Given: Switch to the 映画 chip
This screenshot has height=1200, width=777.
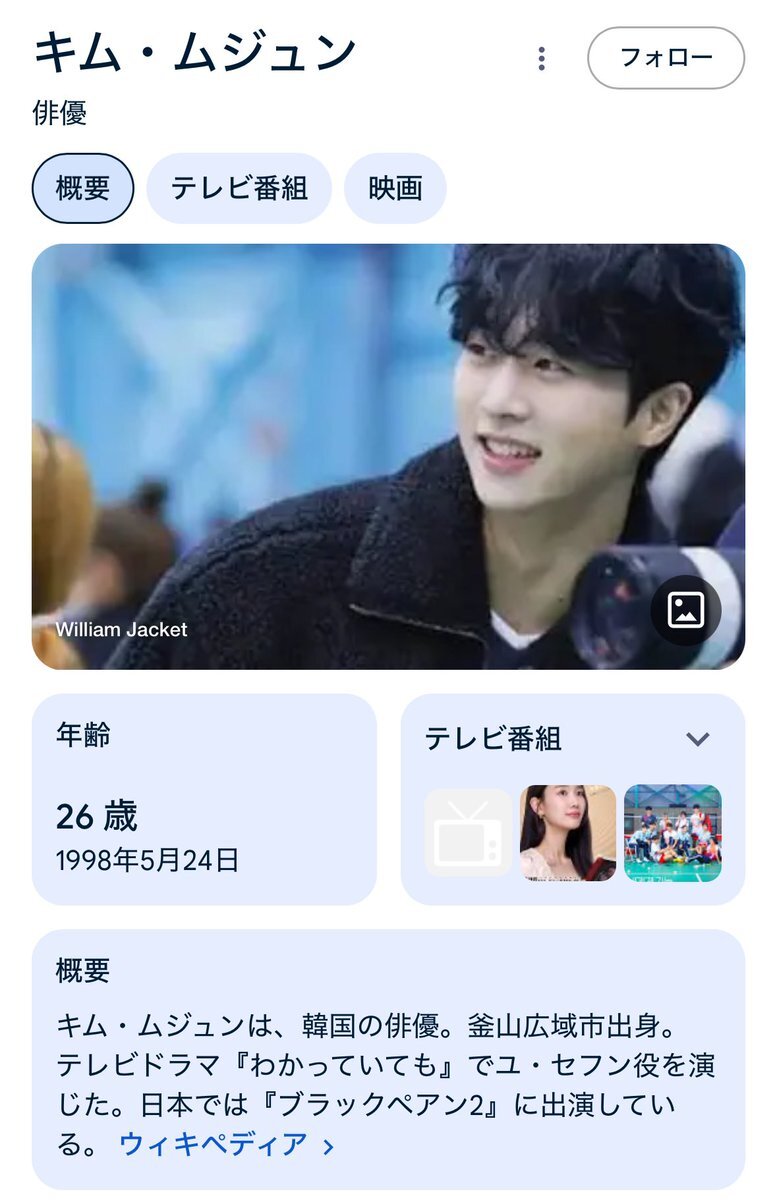Looking at the screenshot, I should point(395,188).
